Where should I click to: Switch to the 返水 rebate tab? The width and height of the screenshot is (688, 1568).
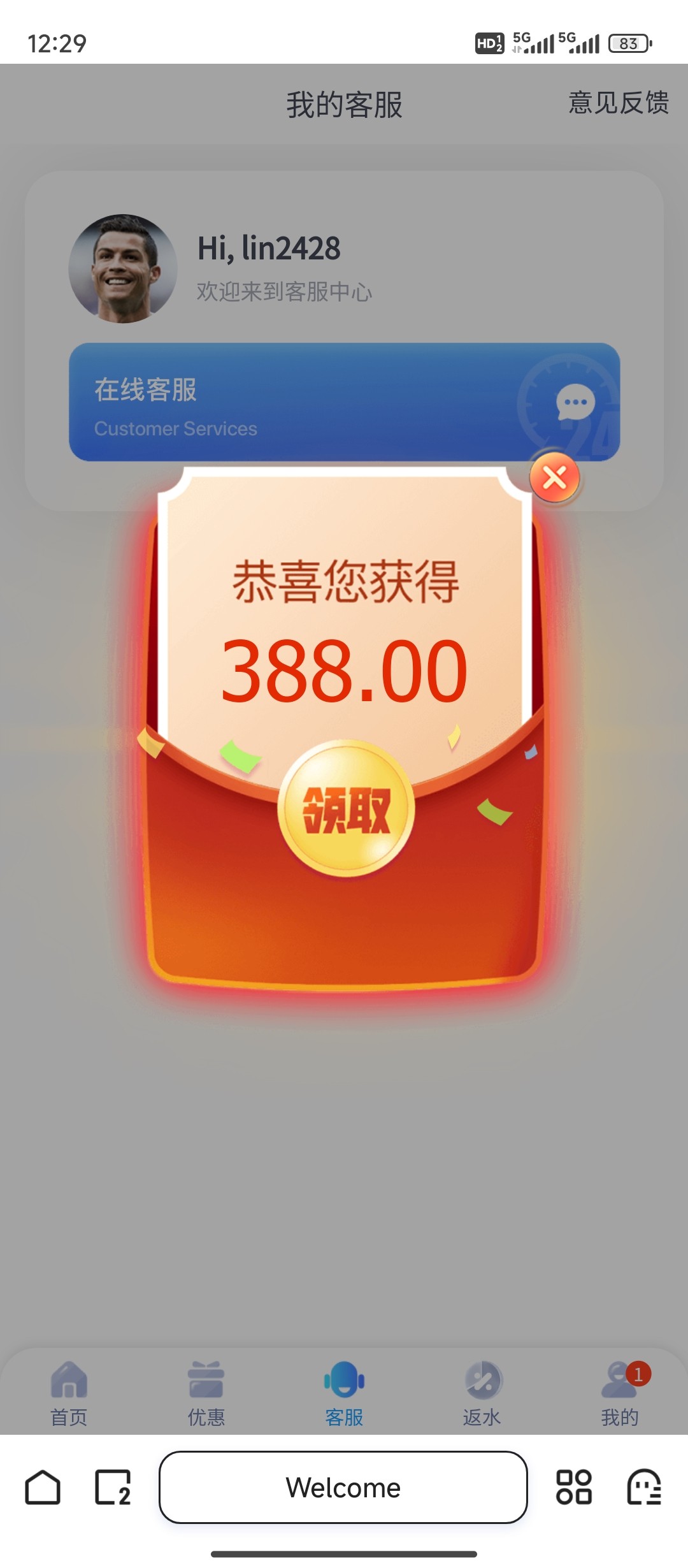click(482, 1393)
